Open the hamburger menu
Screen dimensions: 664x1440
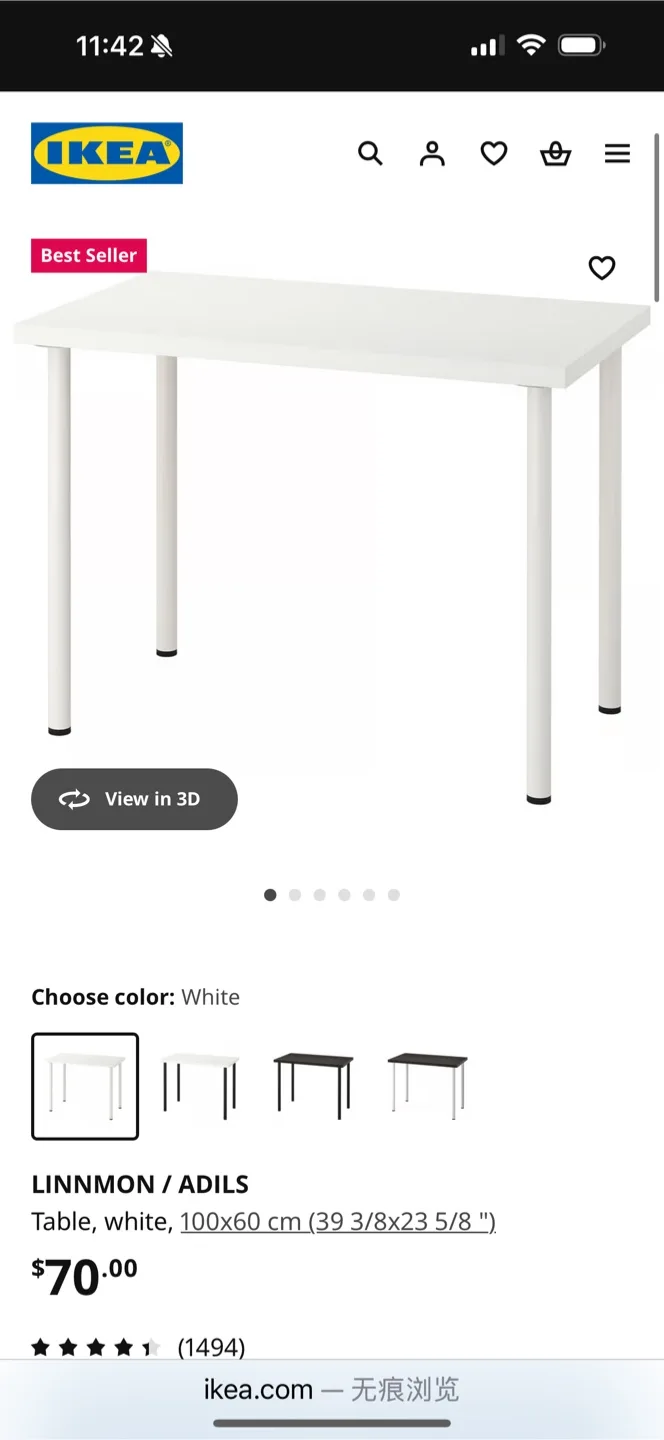(617, 153)
